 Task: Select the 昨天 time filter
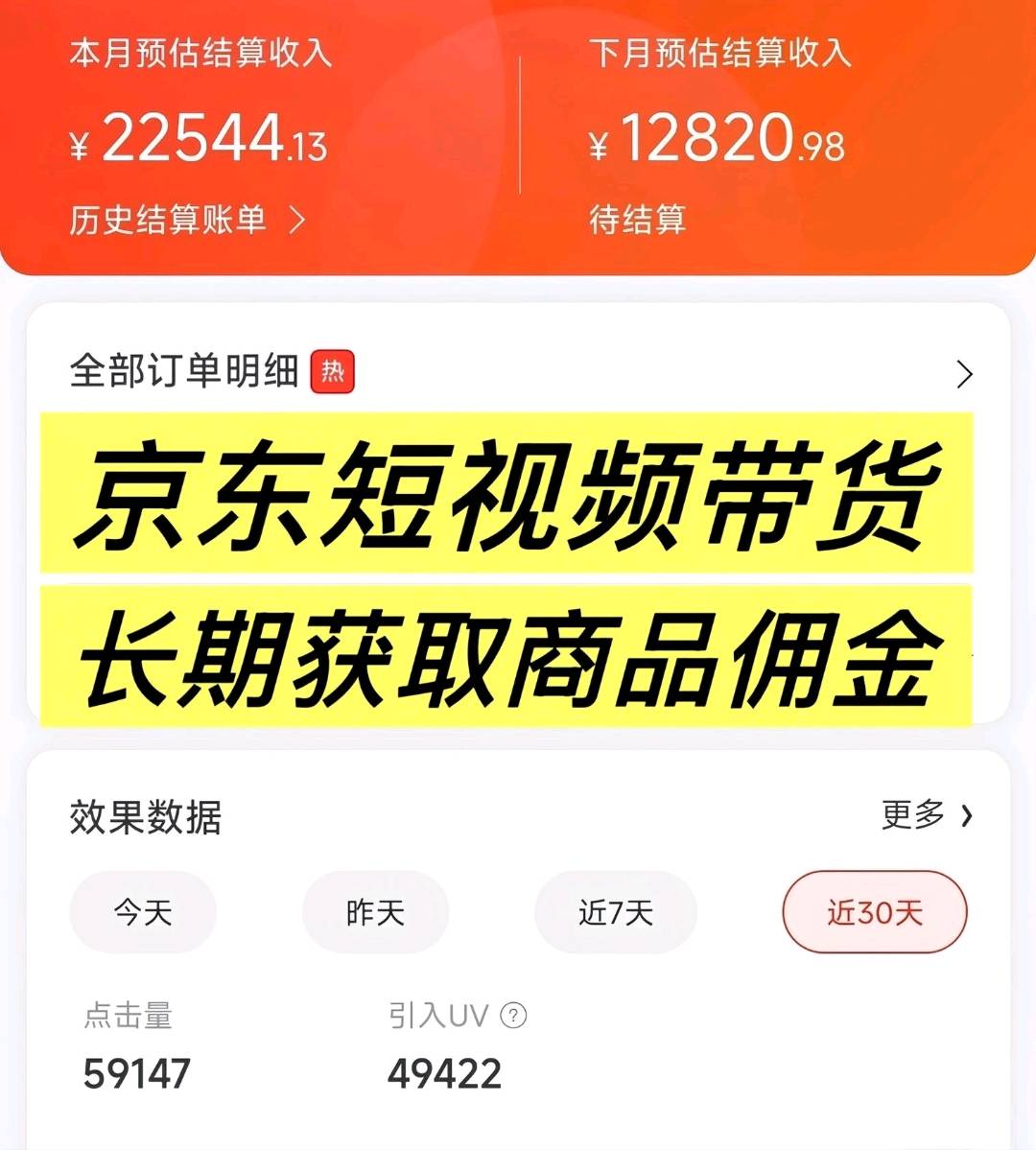[375, 912]
